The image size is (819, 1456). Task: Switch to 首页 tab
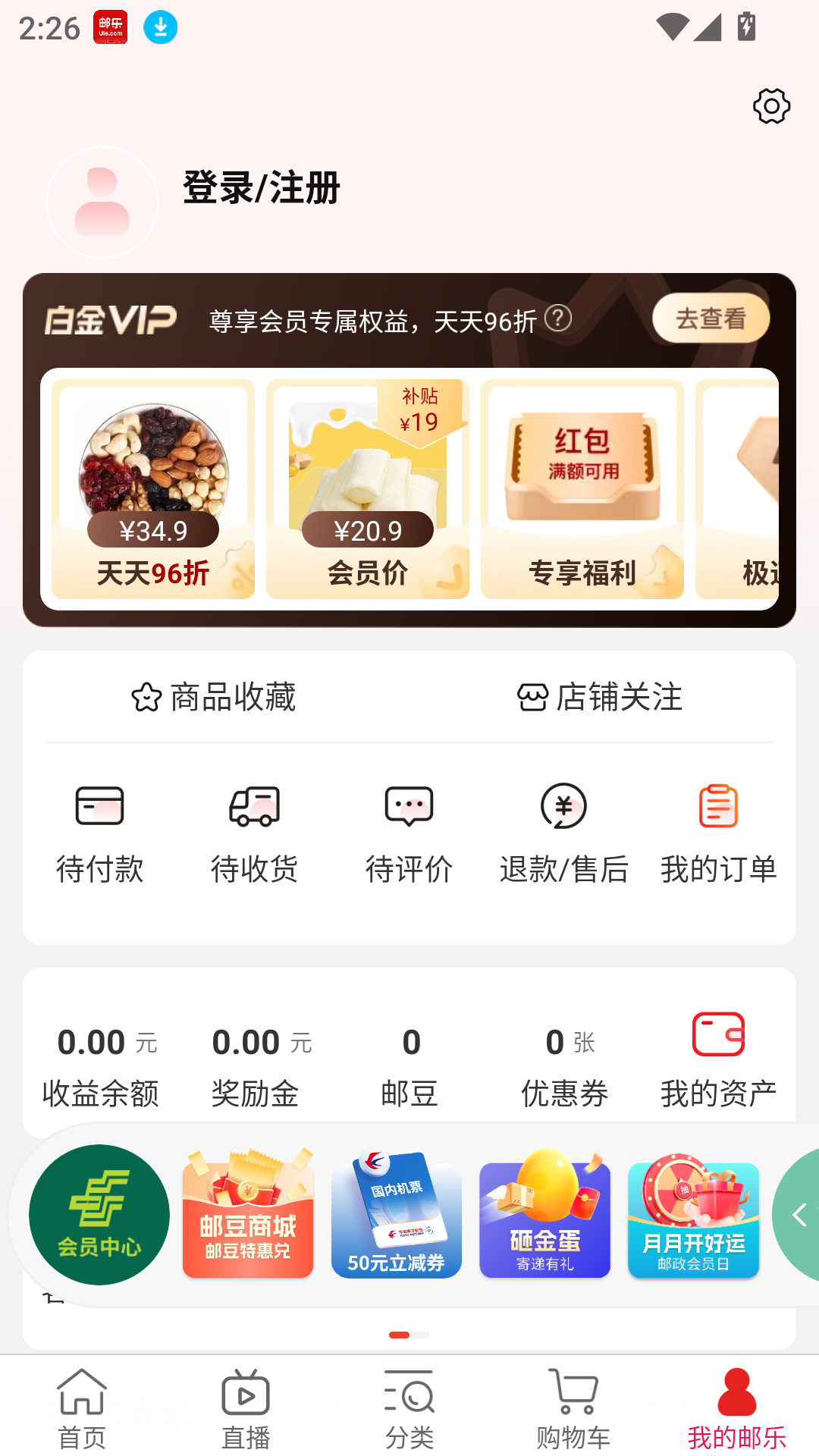pyautogui.click(x=82, y=1409)
